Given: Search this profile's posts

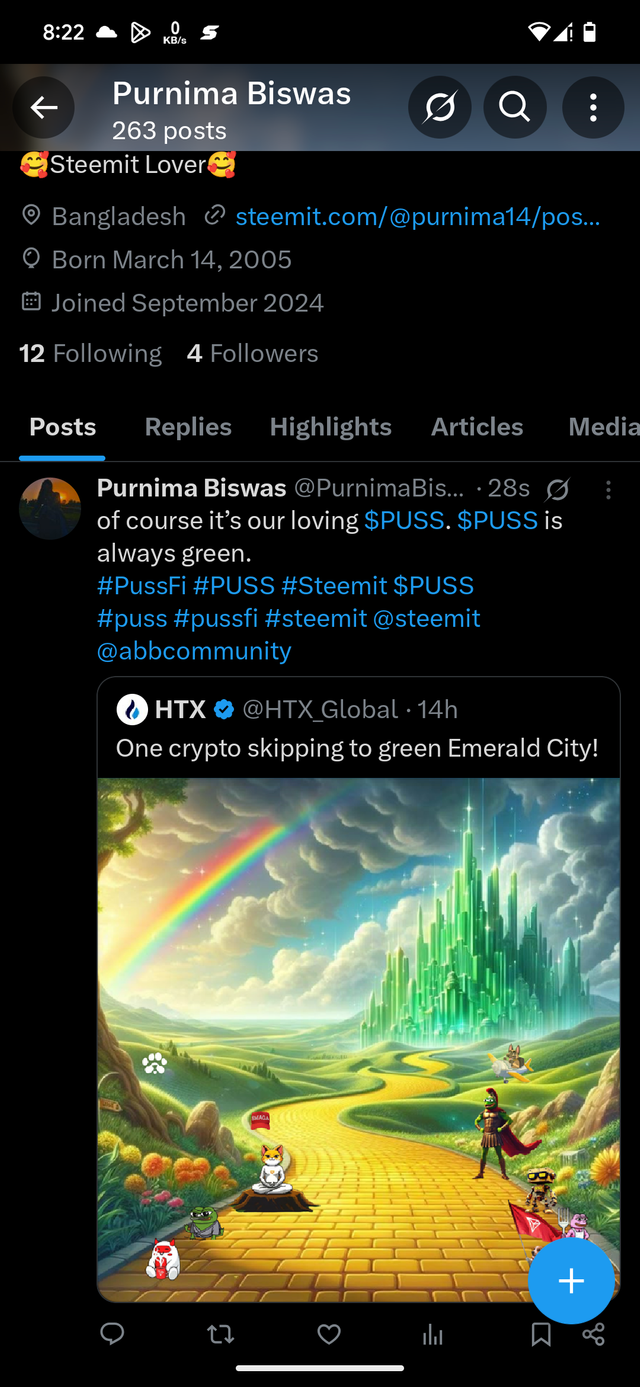Looking at the screenshot, I should (515, 107).
